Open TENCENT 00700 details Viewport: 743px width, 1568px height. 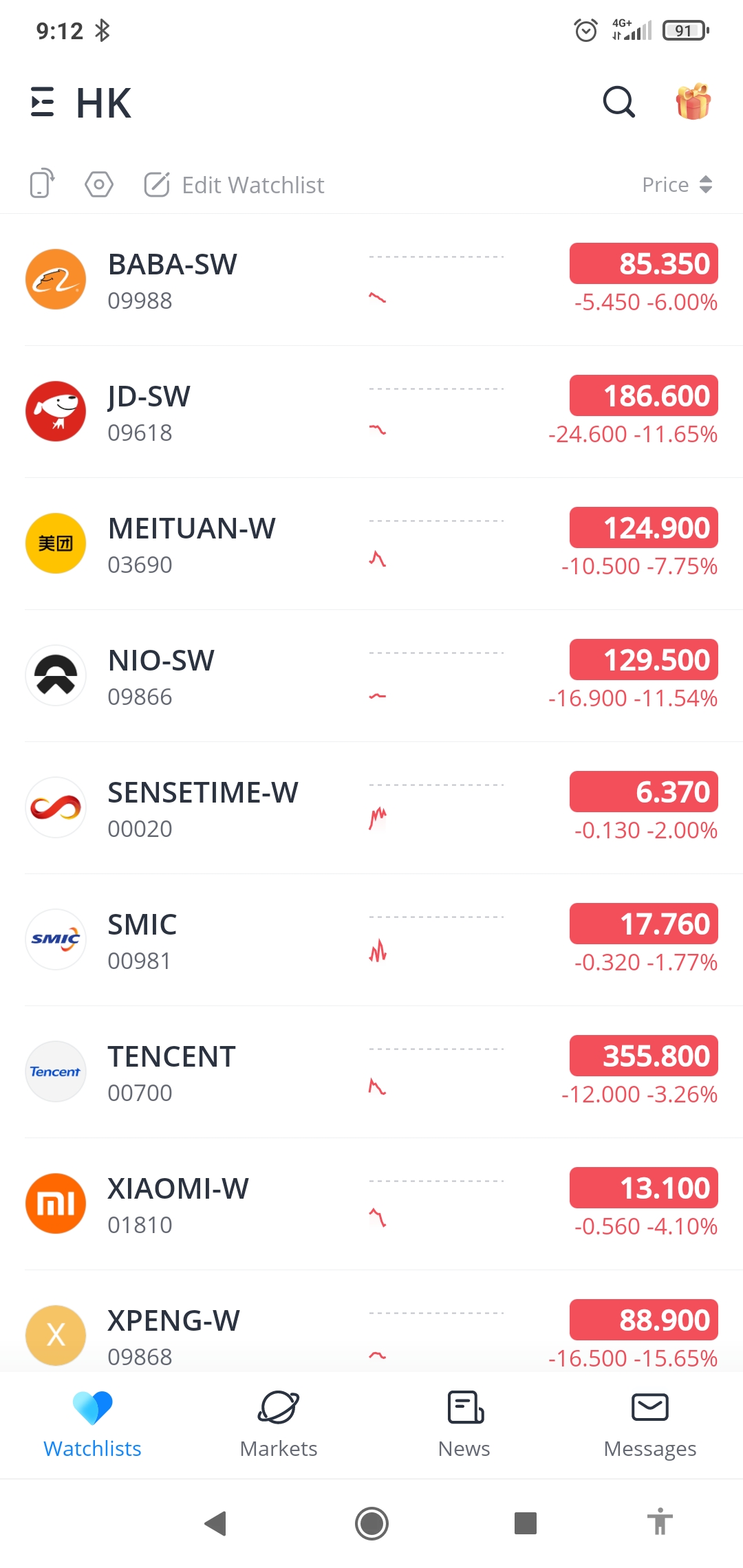pyautogui.click(x=371, y=1072)
